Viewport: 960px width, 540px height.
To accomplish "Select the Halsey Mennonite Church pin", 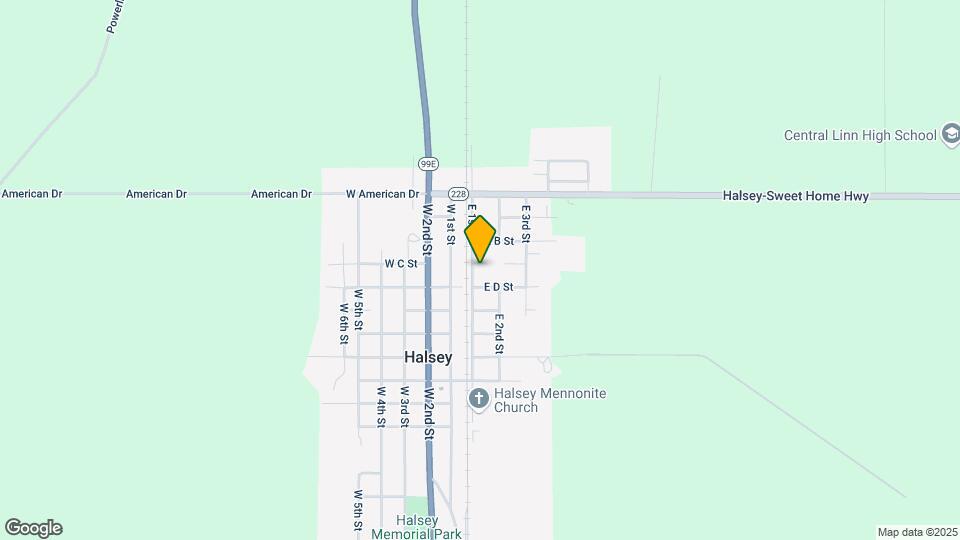I will pos(479,400).
